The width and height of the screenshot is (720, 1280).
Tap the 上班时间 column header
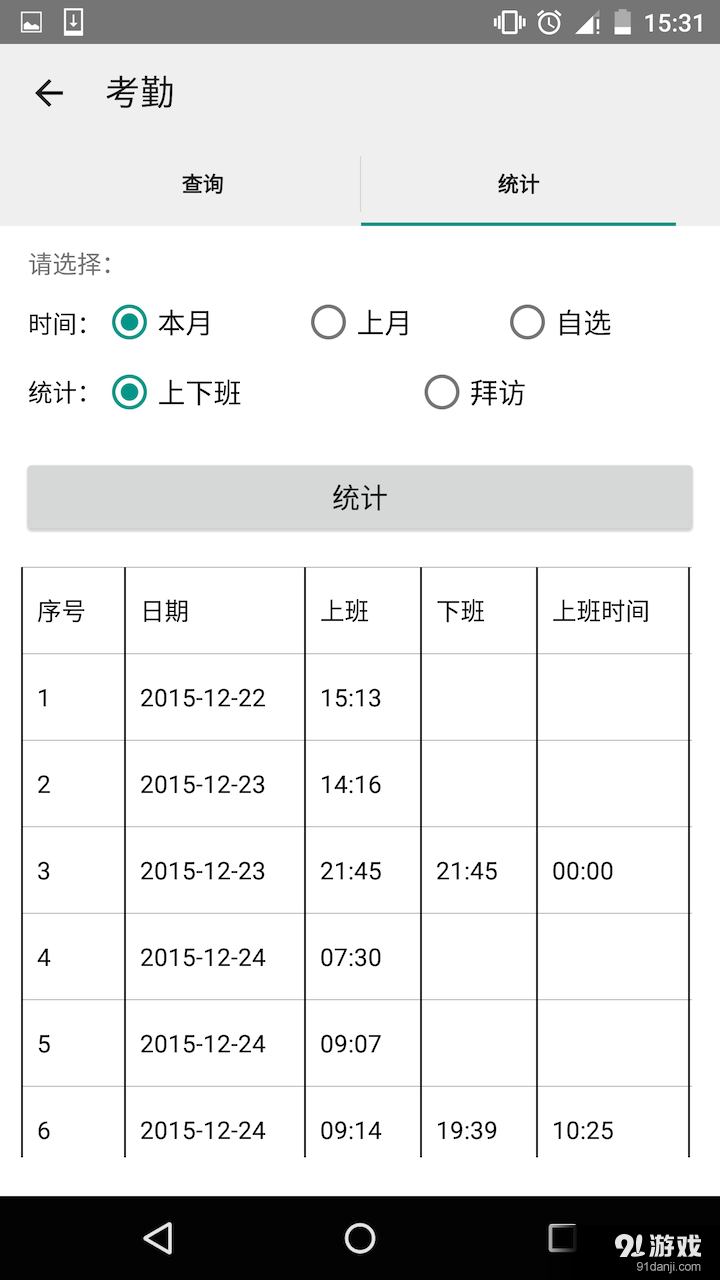point(600,611)
